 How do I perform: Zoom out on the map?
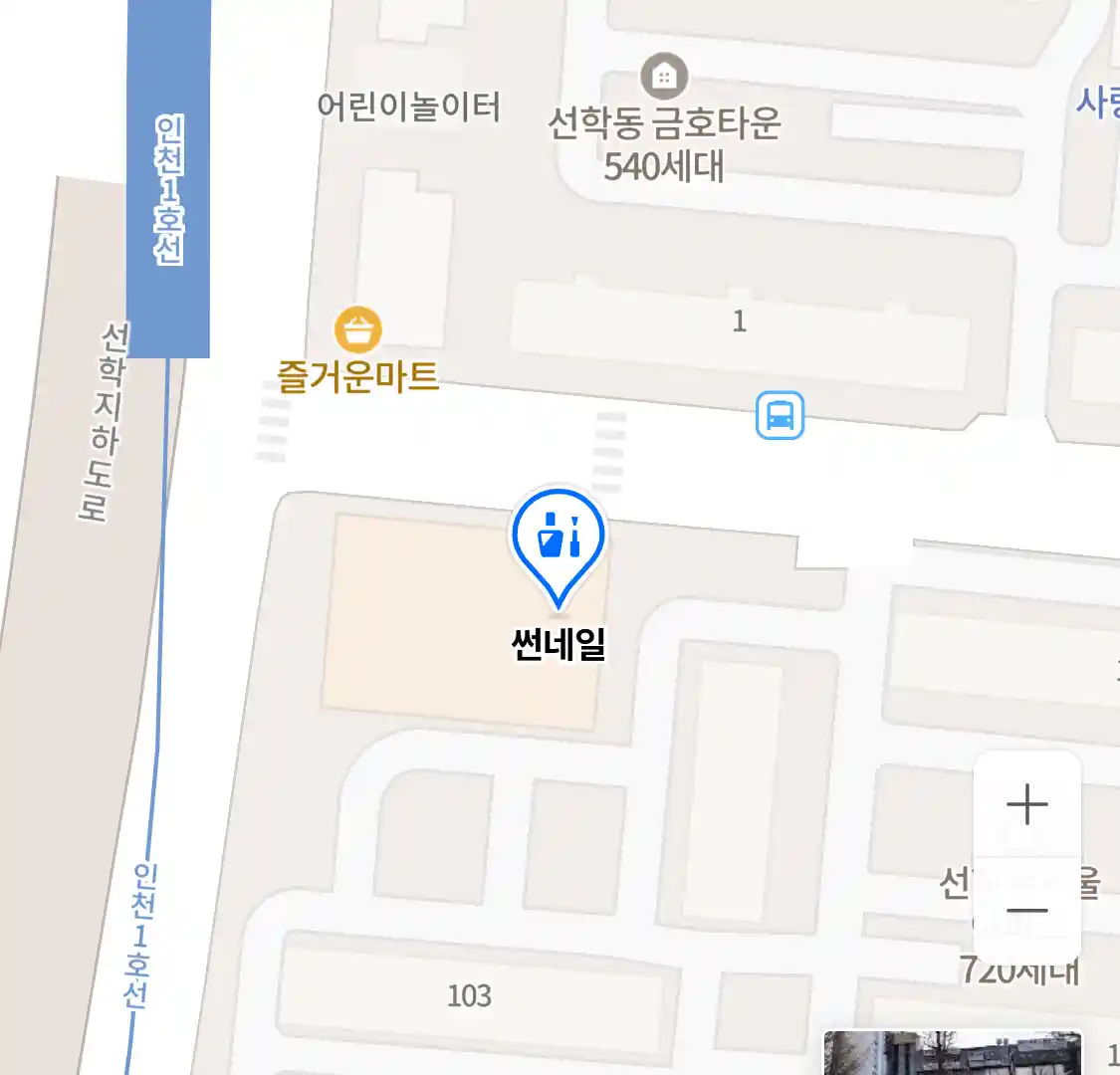(x=1026, y=910)
